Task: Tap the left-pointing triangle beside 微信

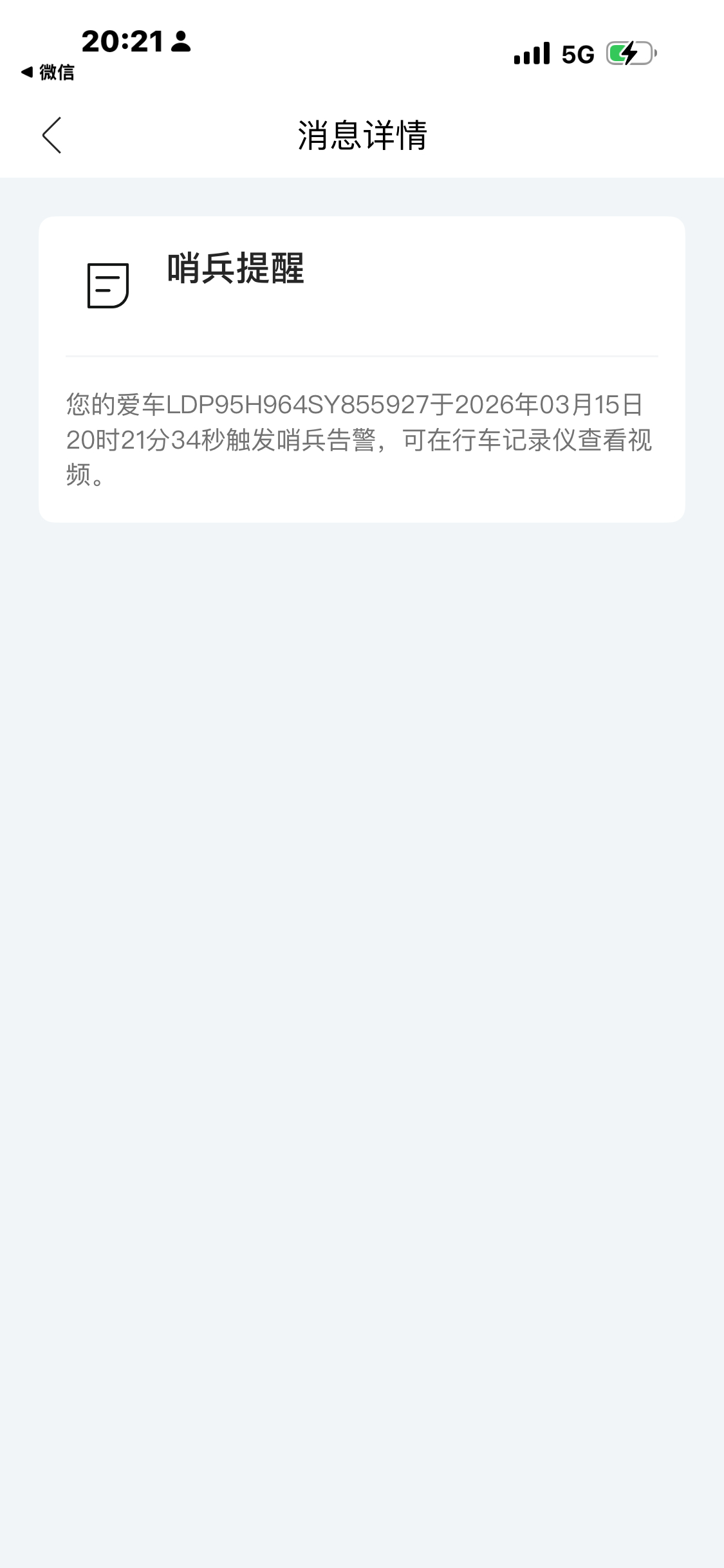Action: pos(27,73)
